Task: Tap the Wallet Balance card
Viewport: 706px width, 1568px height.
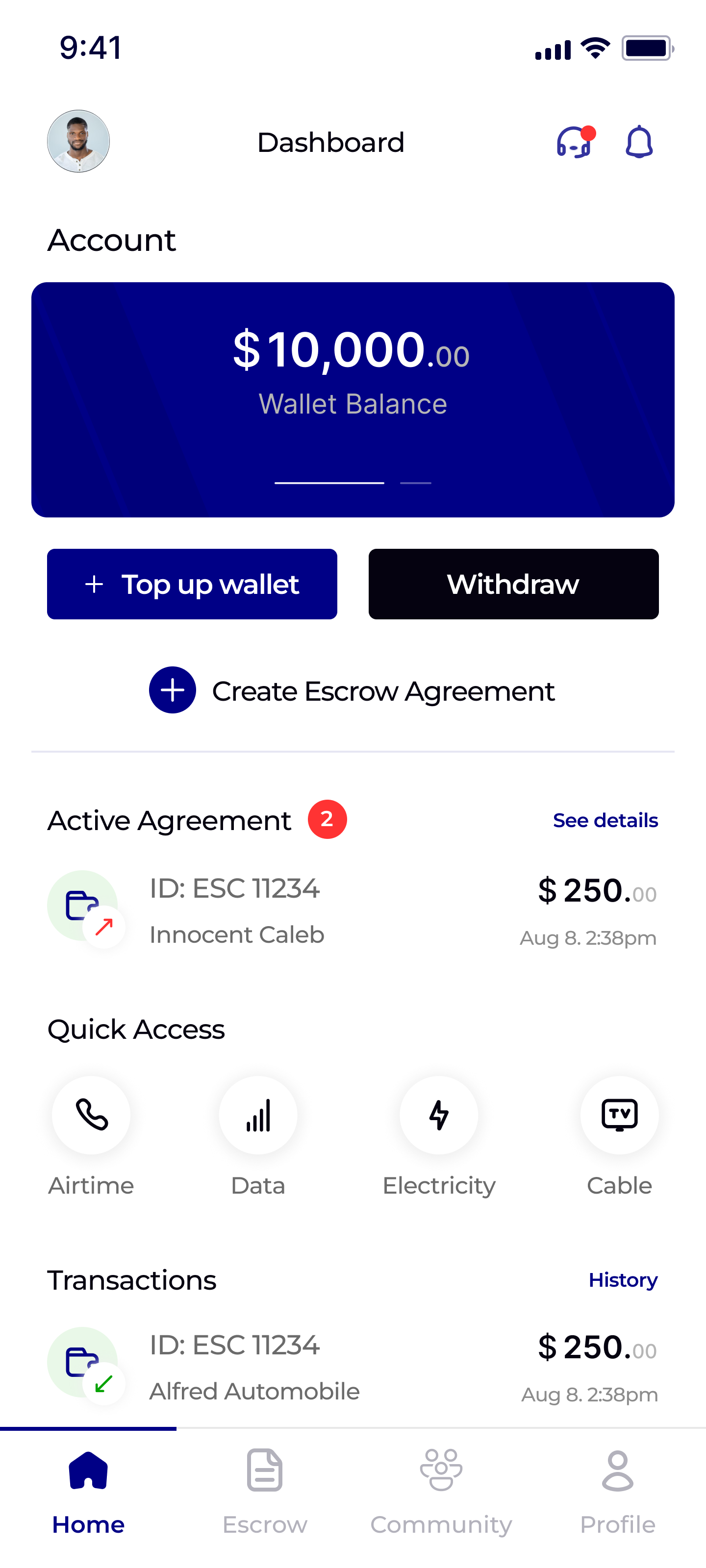Action: point(353,399)
